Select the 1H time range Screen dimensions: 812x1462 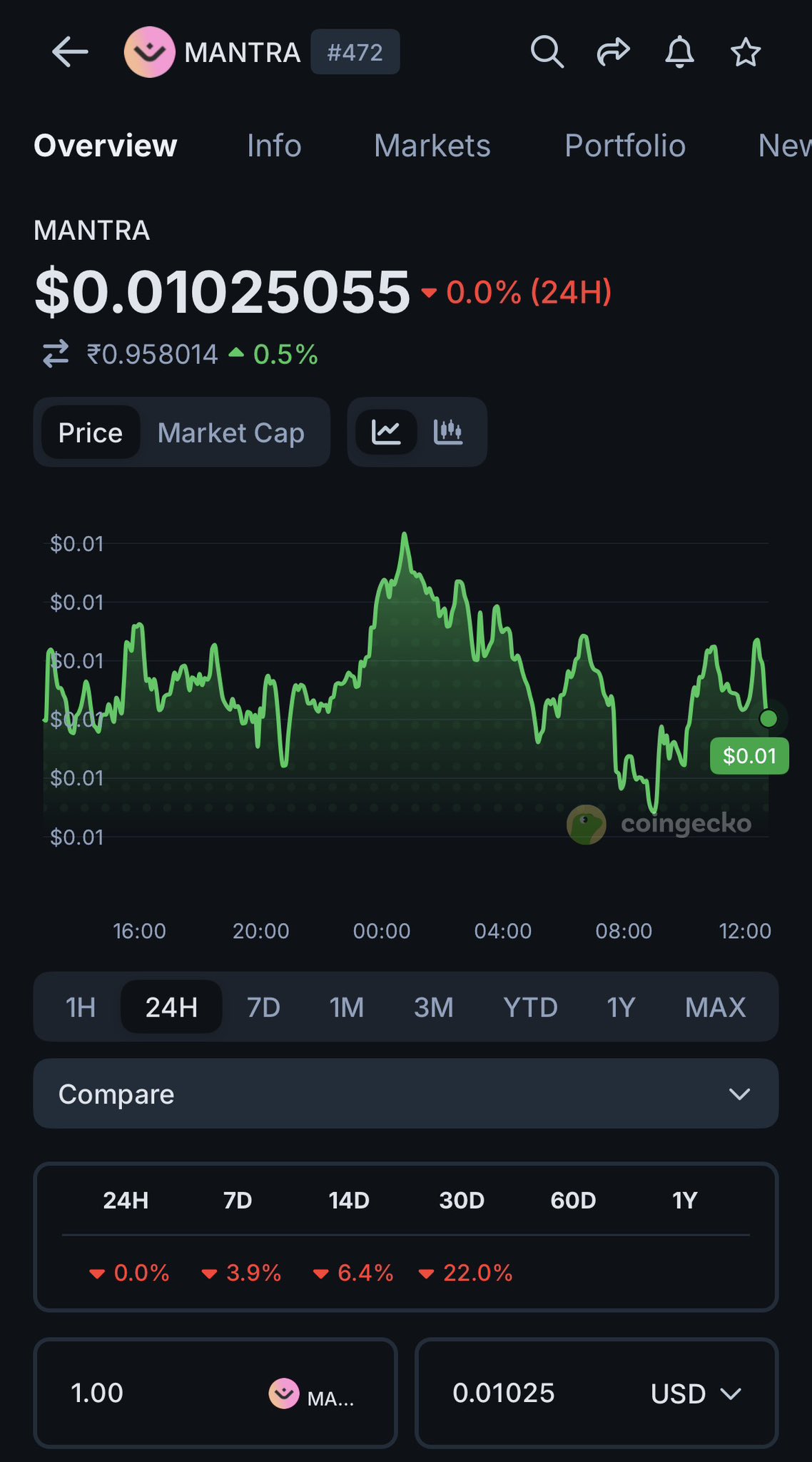81,1007
